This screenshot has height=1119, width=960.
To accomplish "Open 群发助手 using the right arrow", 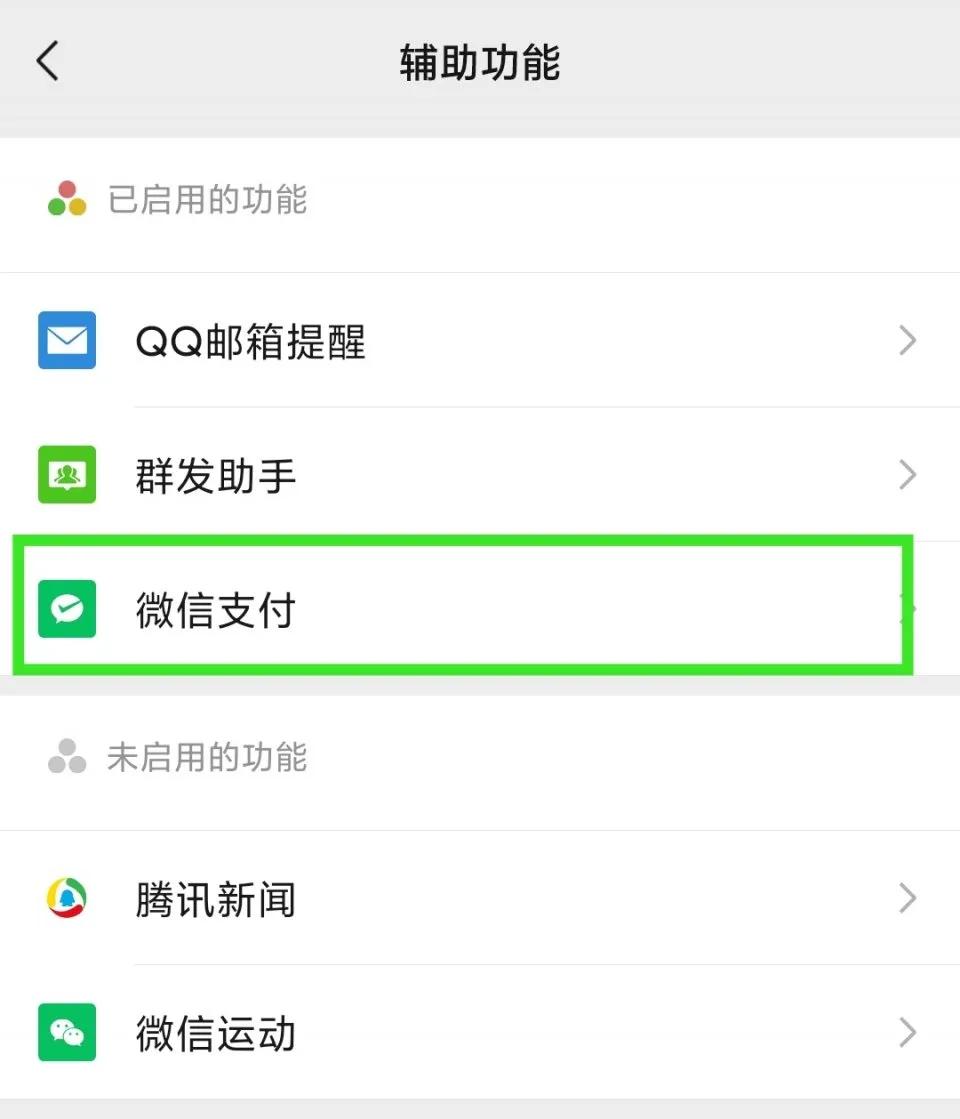I will (x=907, y=475).
